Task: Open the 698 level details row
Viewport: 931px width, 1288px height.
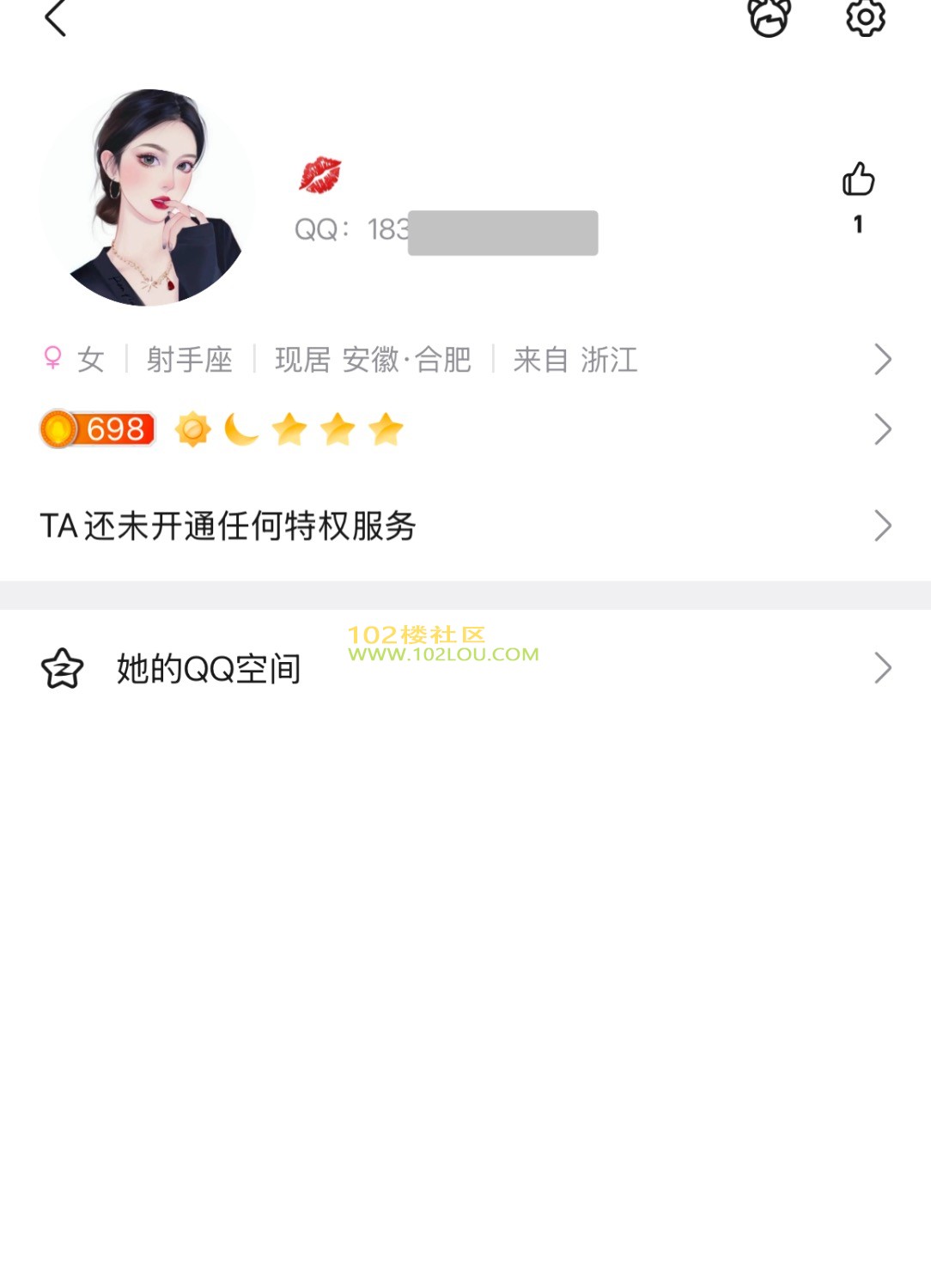Action: click(x=464, y=429)
